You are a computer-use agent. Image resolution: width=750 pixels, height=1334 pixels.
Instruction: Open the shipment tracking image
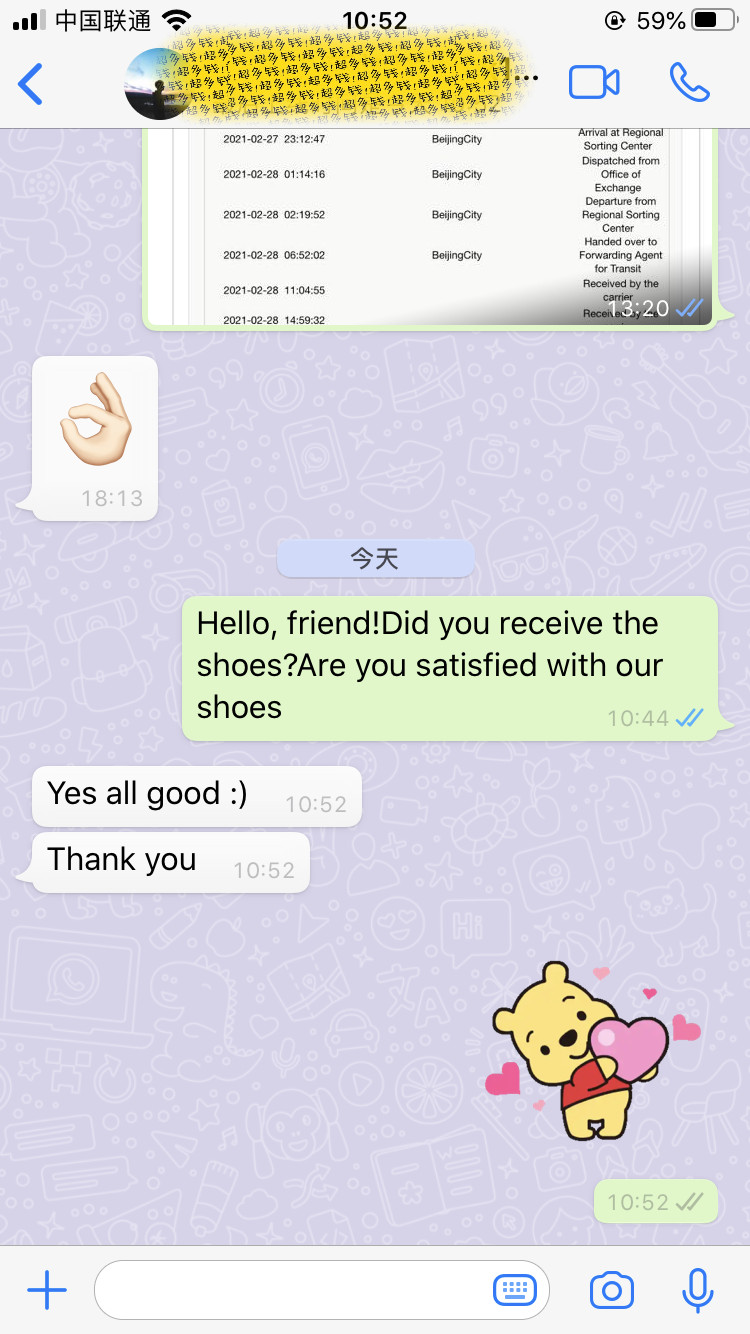coord(430,225)
